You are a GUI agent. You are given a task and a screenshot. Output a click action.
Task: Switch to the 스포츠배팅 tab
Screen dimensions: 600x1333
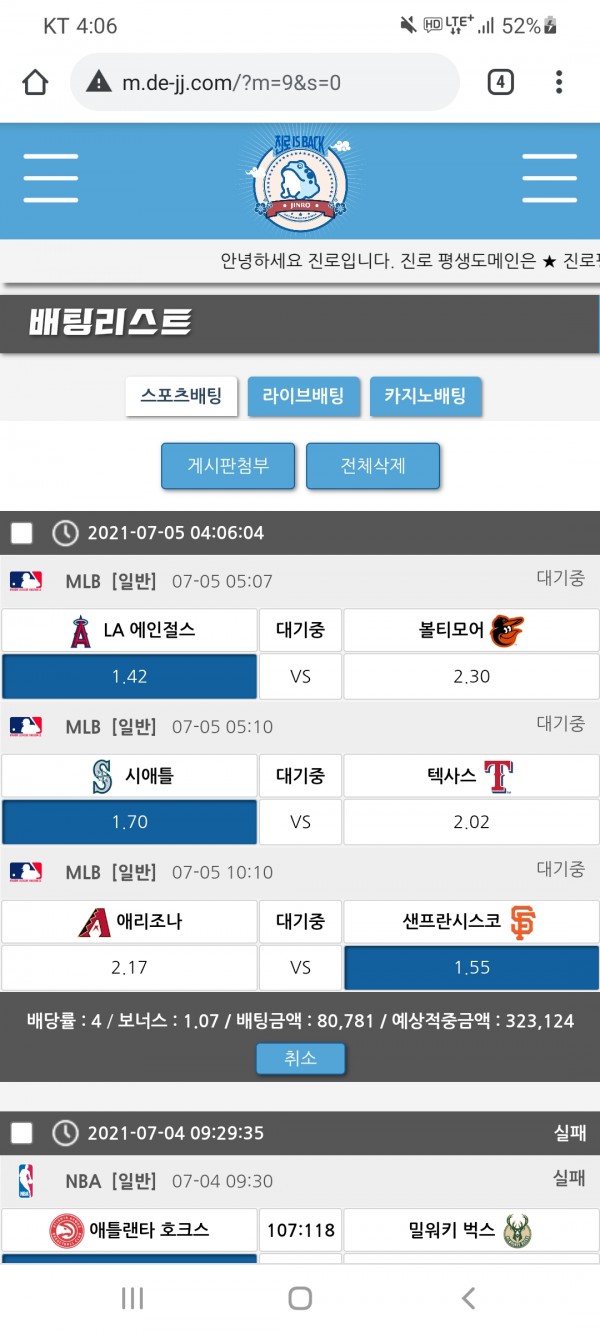coord(181,396)
